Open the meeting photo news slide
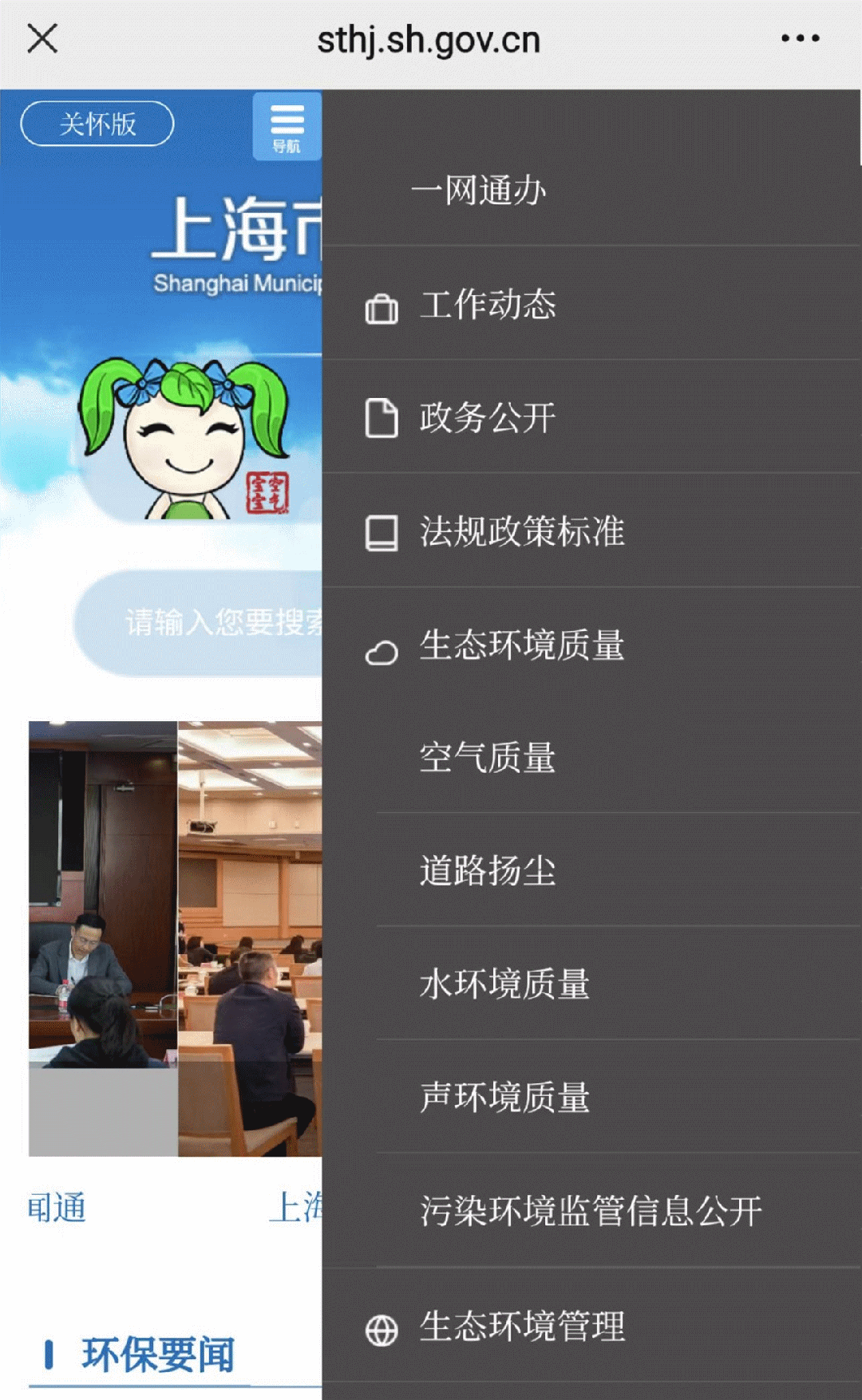Viewport: 862px width, 1400px height. [176, 937]
